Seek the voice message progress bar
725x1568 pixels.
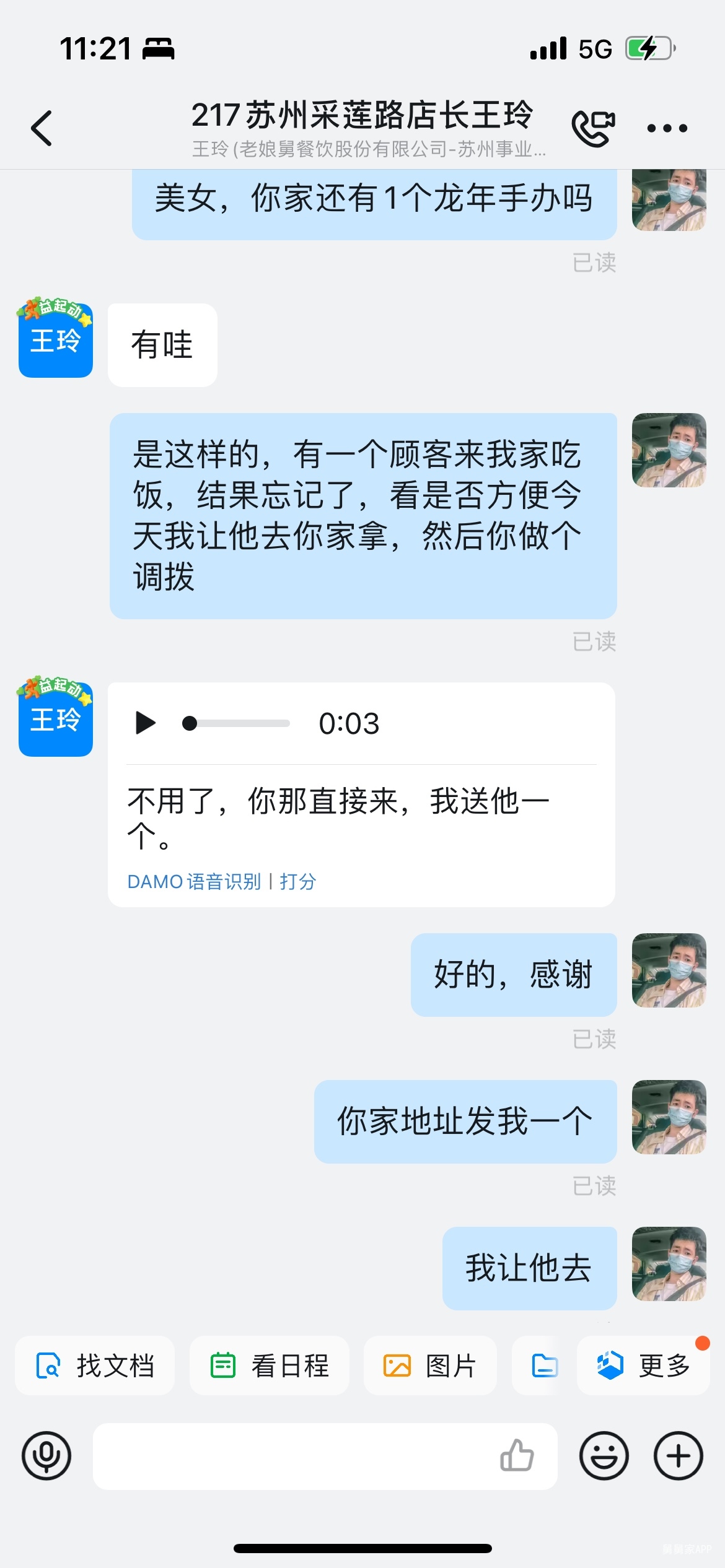tap(237, 723)
